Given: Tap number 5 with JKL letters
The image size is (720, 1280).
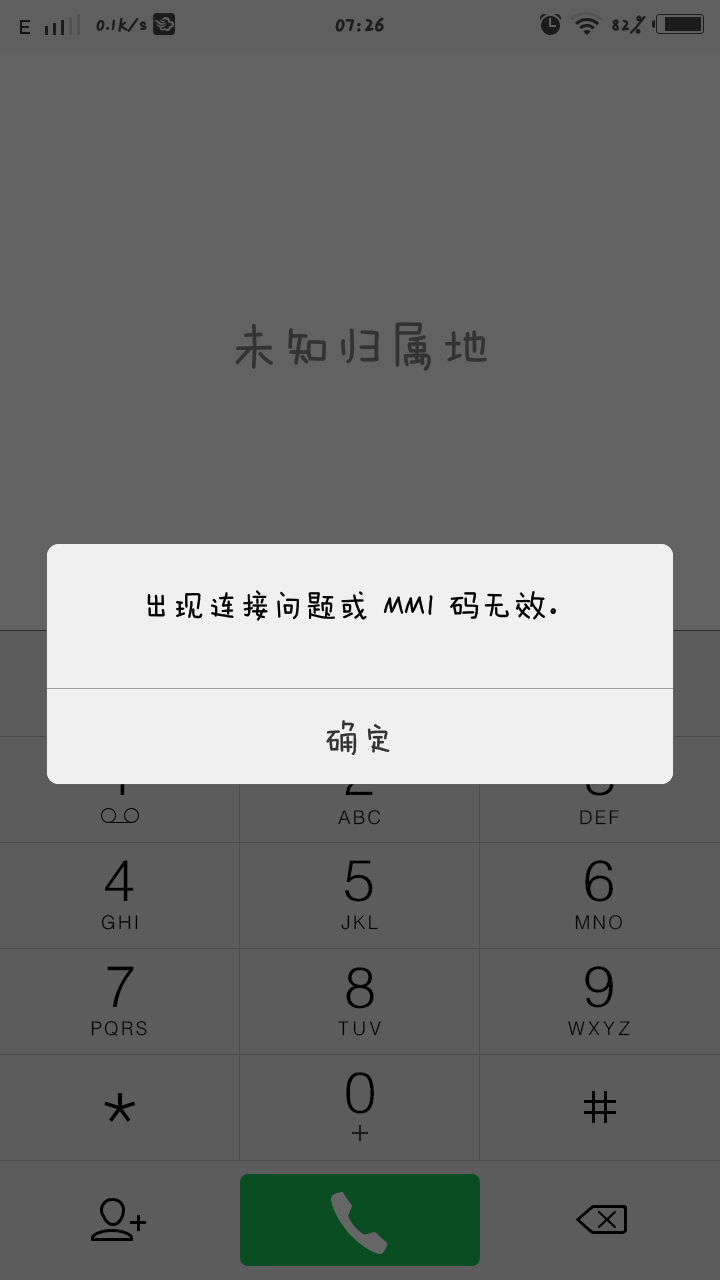Looking at the screenshot, I should click(359, 895).
